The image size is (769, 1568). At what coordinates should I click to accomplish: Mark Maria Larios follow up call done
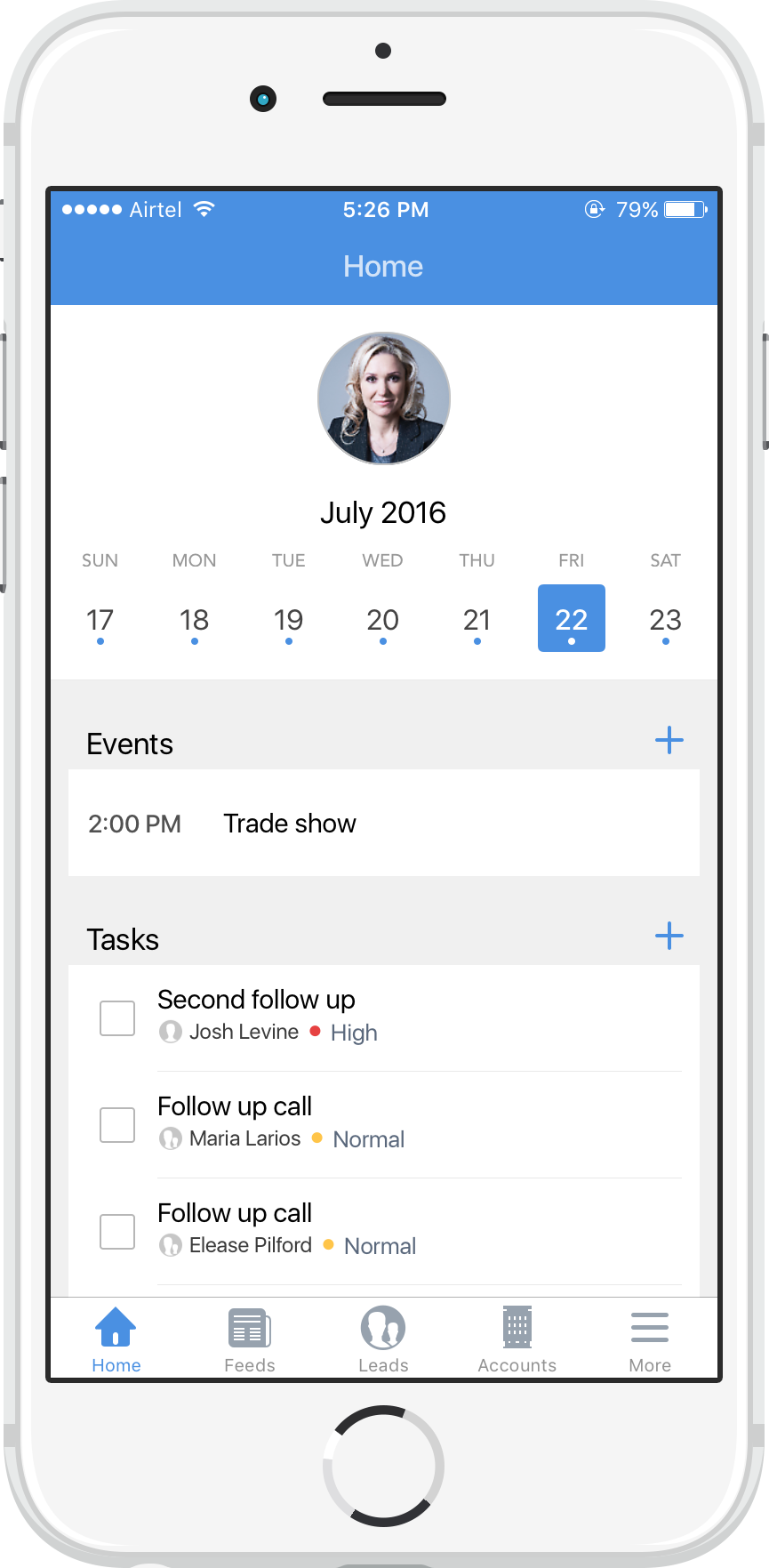pyautogui.click(x=117, y=1125)
